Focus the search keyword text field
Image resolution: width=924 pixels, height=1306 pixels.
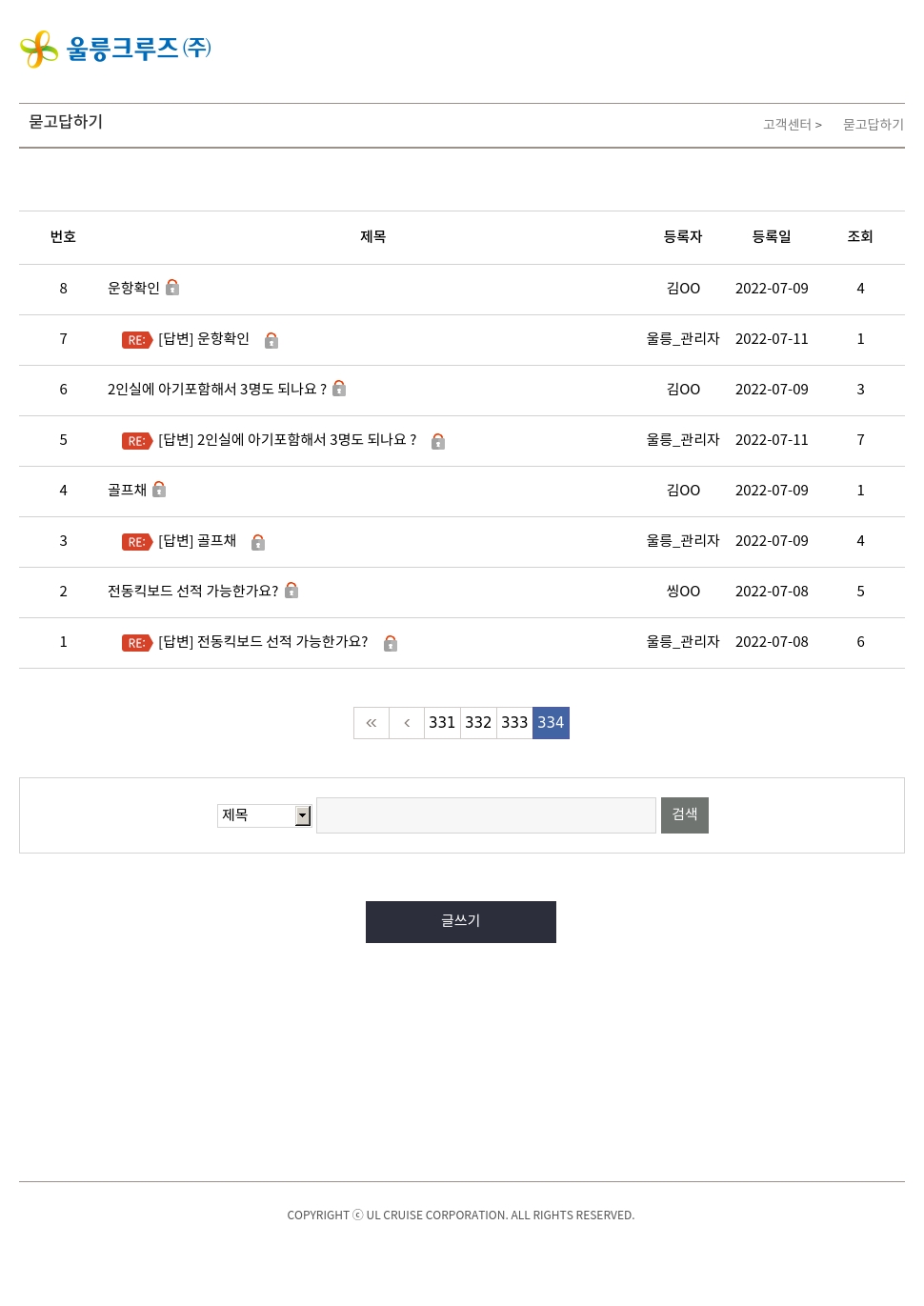[x=486, y=815]
